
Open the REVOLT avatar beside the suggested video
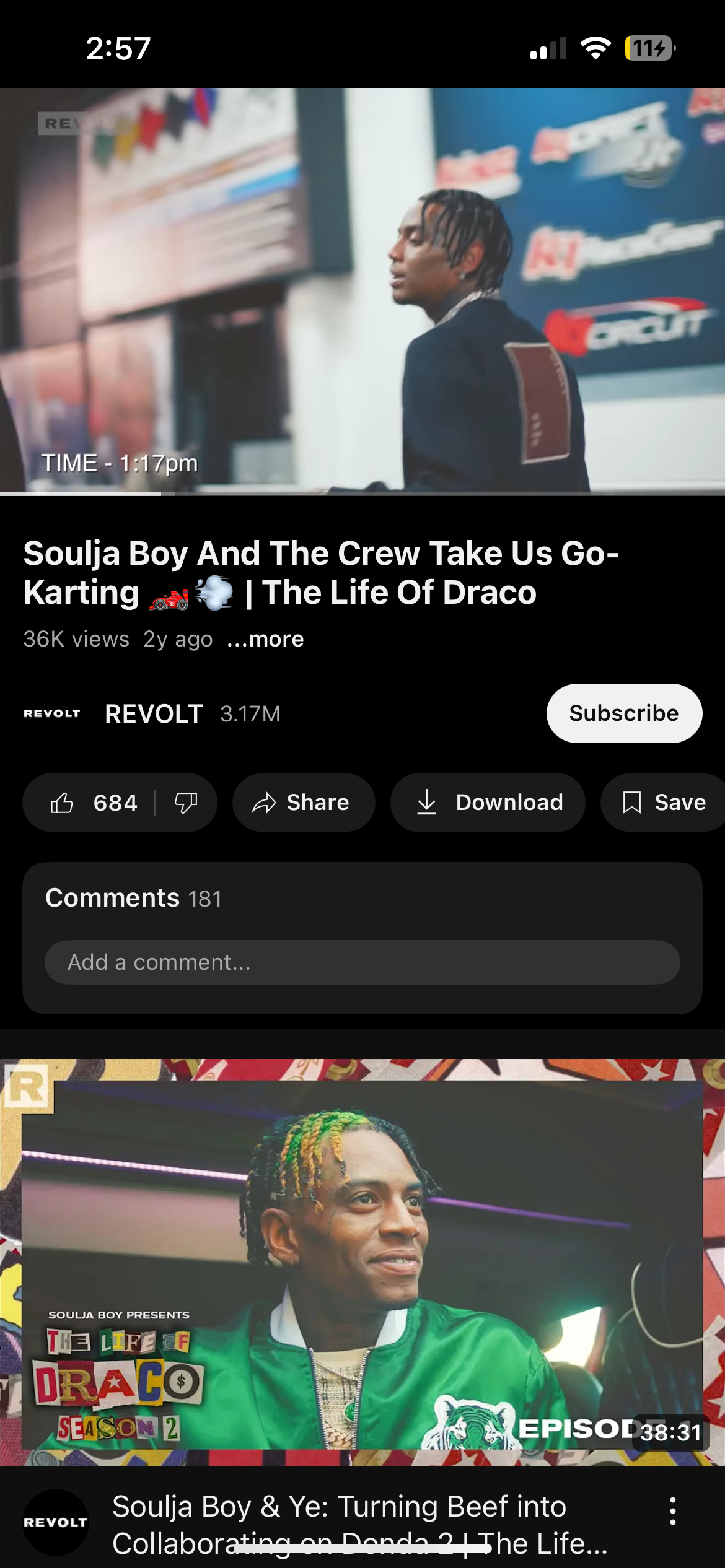coord(56,1522)
